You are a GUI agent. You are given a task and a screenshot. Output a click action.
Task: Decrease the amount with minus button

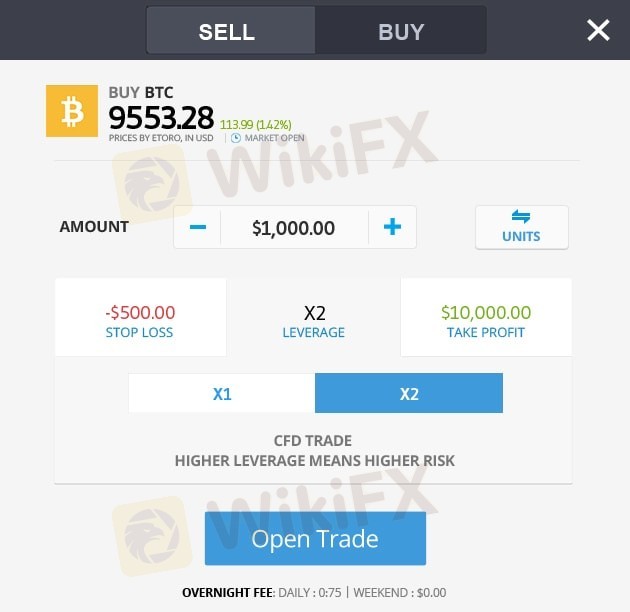click(x=198, y=227)
